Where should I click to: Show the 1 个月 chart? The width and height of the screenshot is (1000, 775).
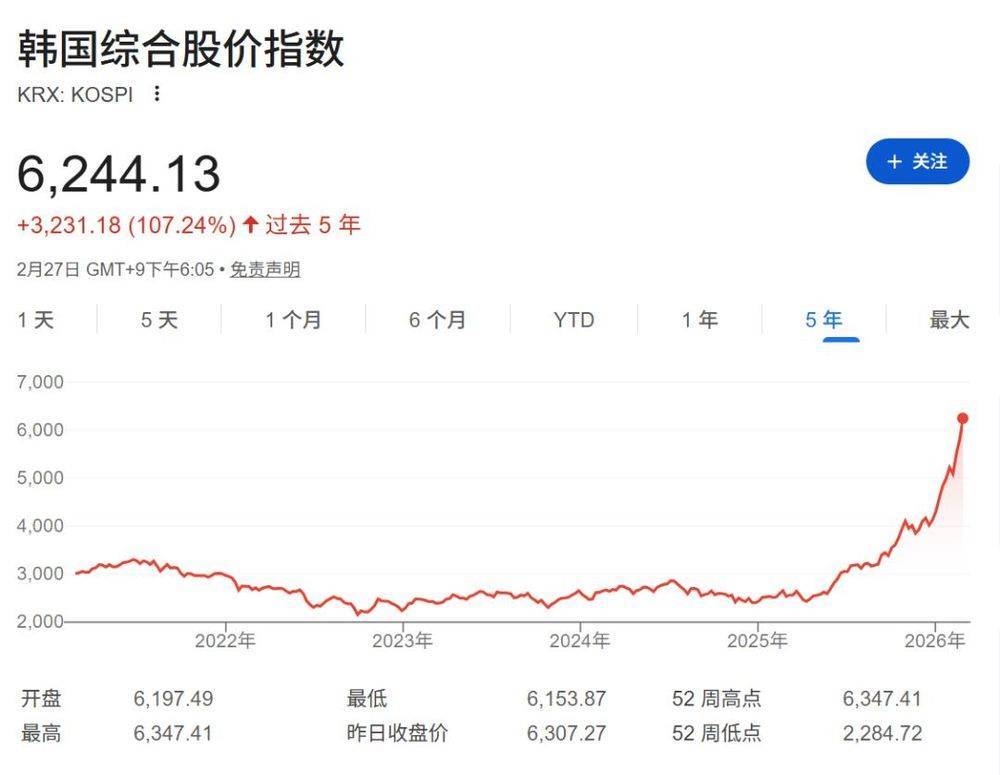(293, 320)
